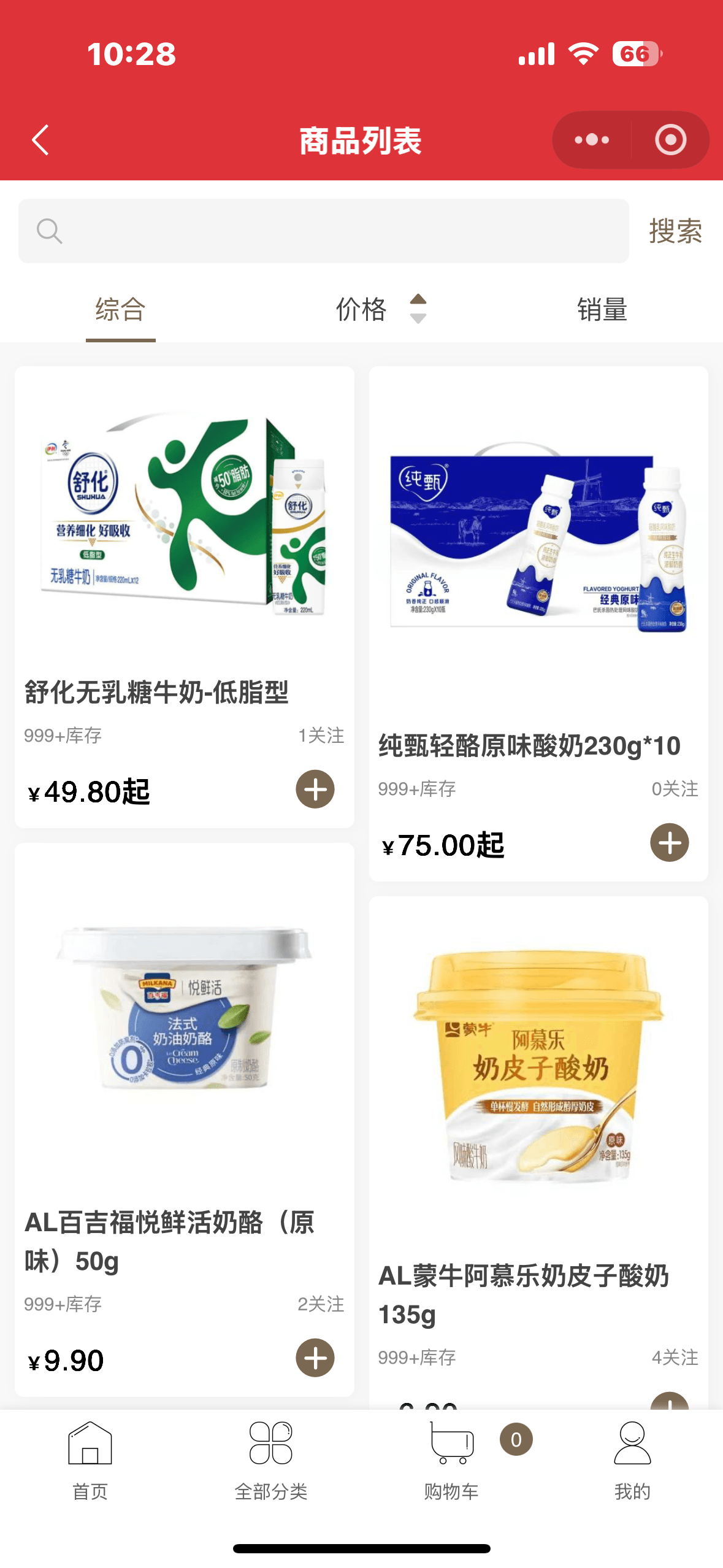Add 舒化无乳糖牛奶 to the cart

315,790
